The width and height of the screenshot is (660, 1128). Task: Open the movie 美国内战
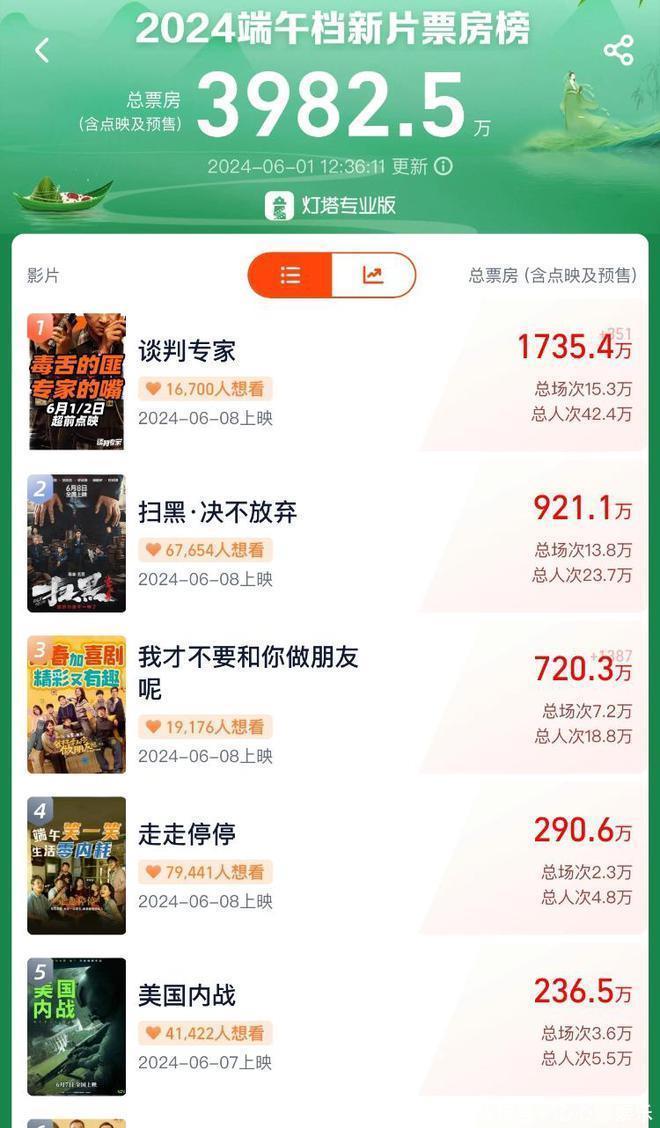(x=187, y=995)
